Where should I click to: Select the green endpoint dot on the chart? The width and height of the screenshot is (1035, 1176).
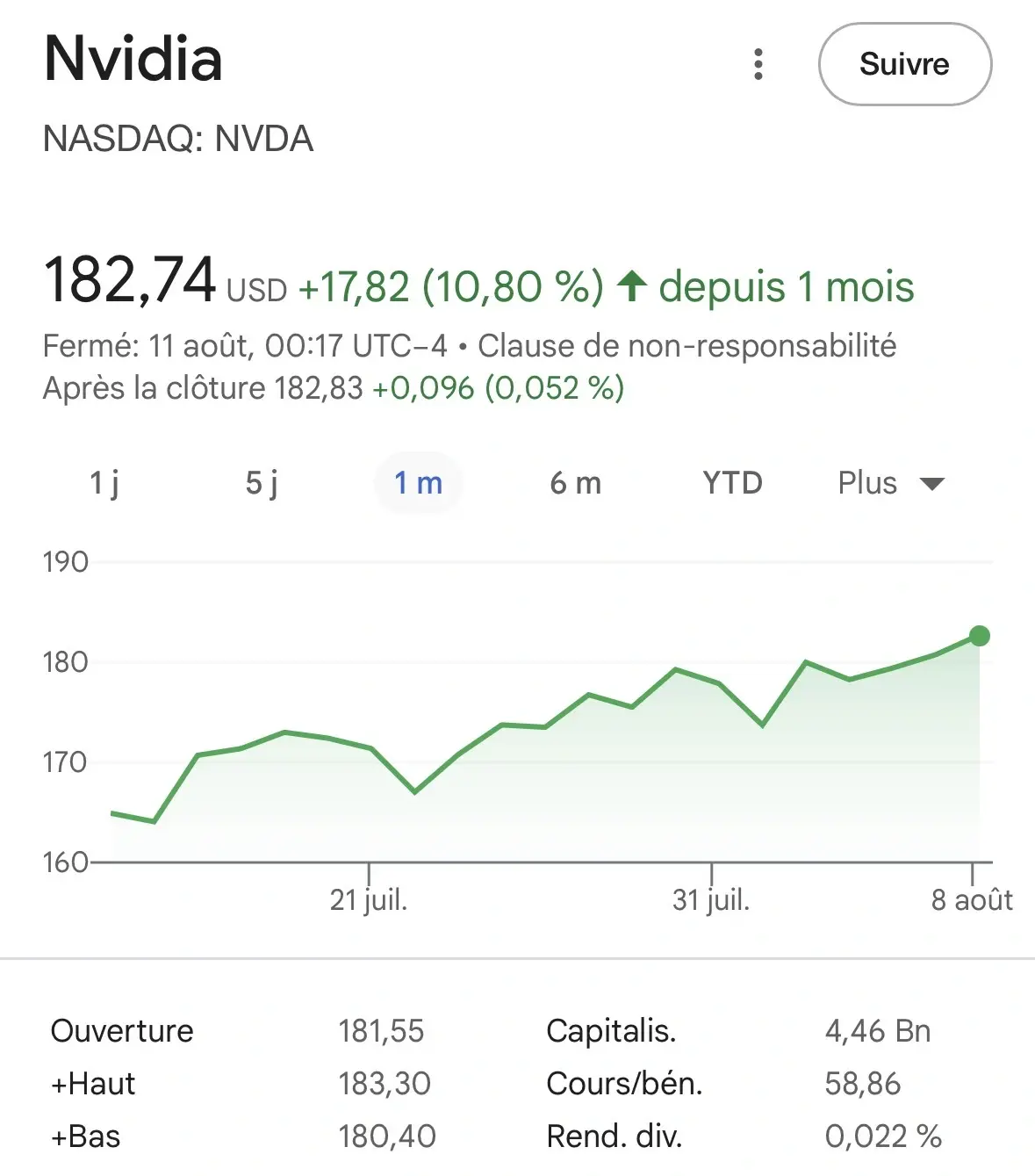pyautogui.click(x=979, y=635)
